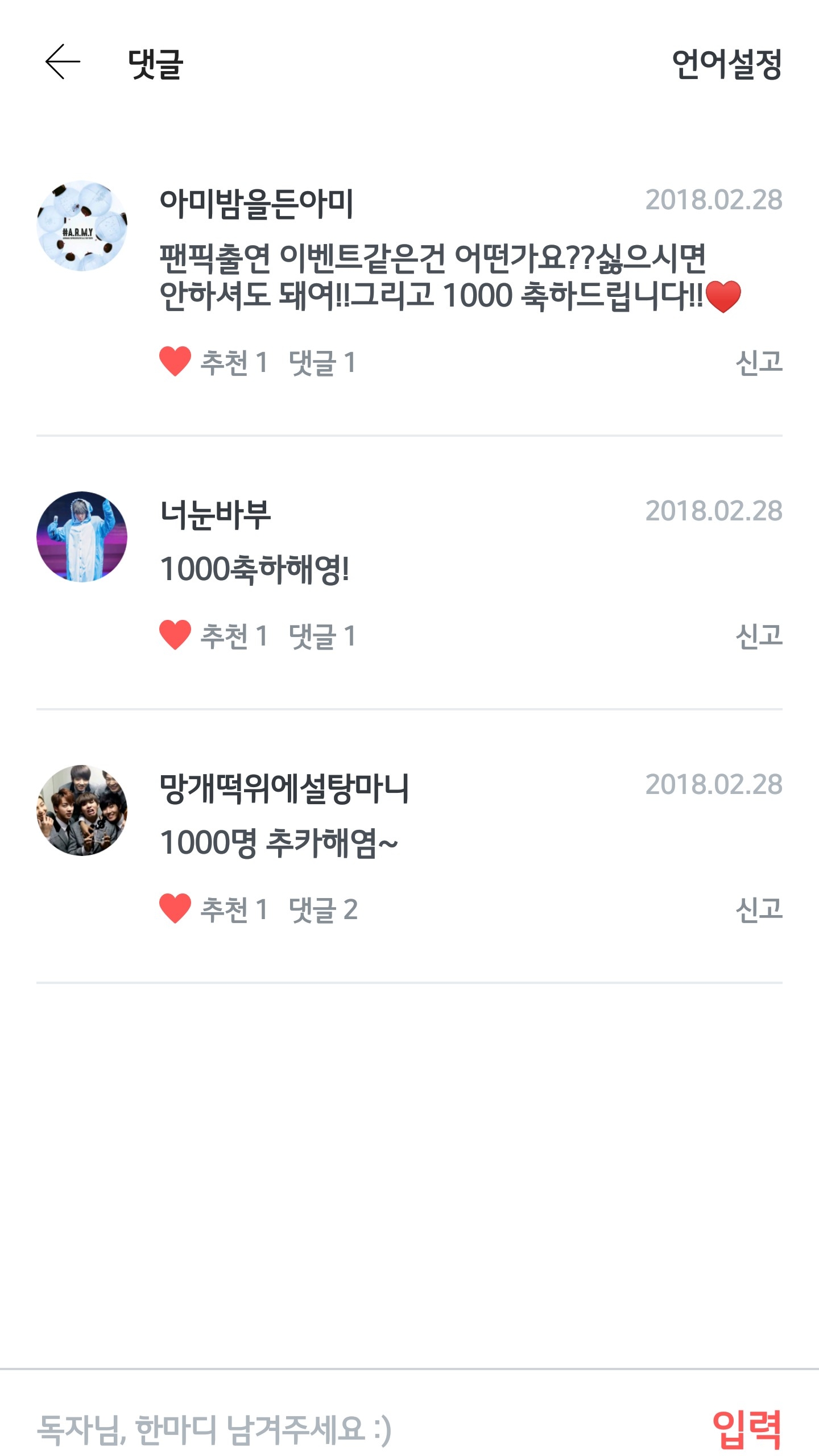819x1456 pixels.
Task: Open 아미밤을든아미's profile picture
Action: [82, 226]
